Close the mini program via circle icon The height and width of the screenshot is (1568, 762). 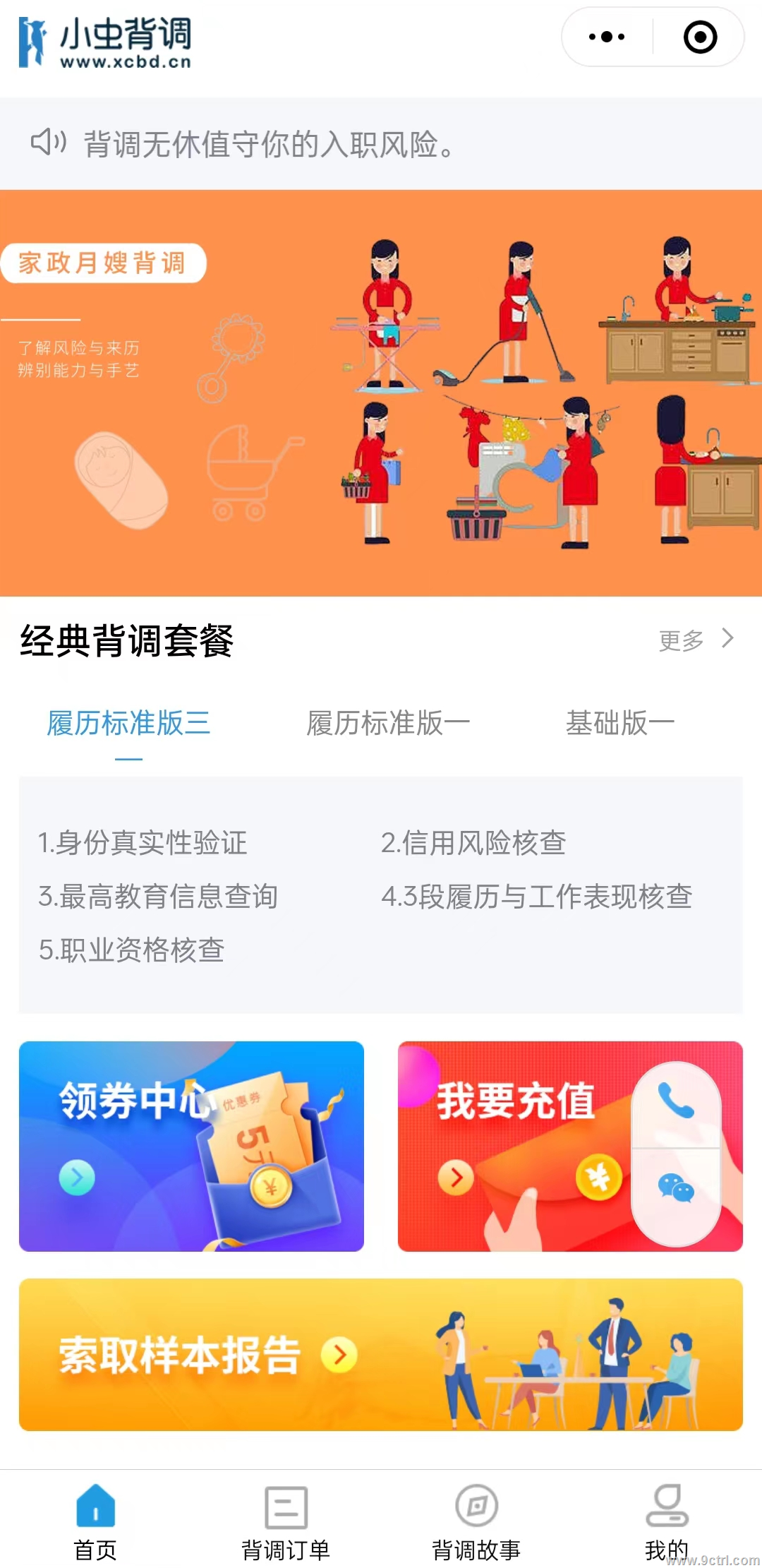(700, 37)
